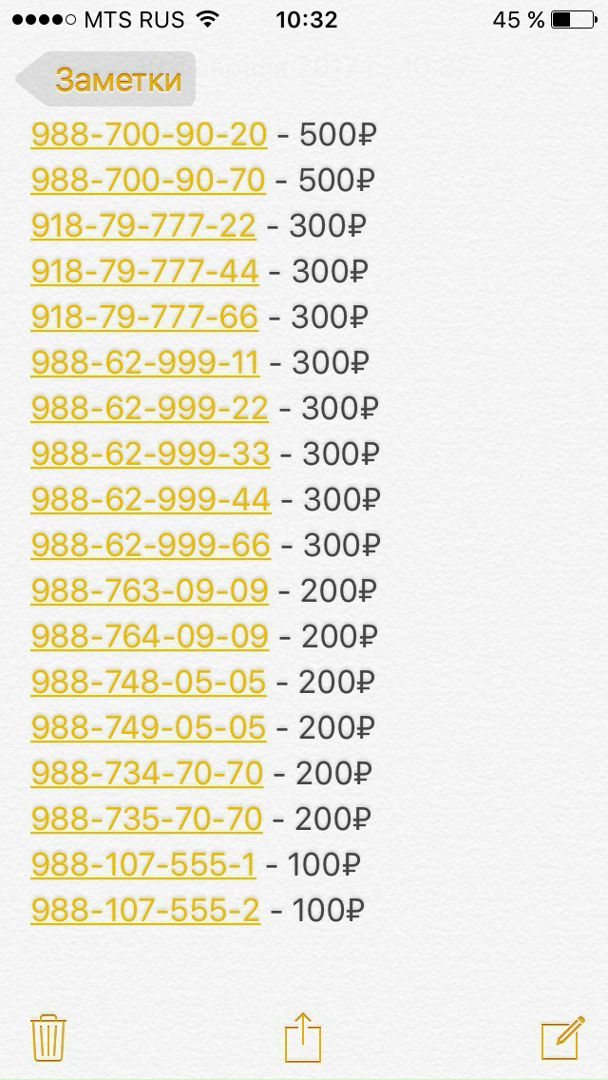608x1080 pixels.
Task: Select link 988-764-09-09
Action: [x=150, y=636]
